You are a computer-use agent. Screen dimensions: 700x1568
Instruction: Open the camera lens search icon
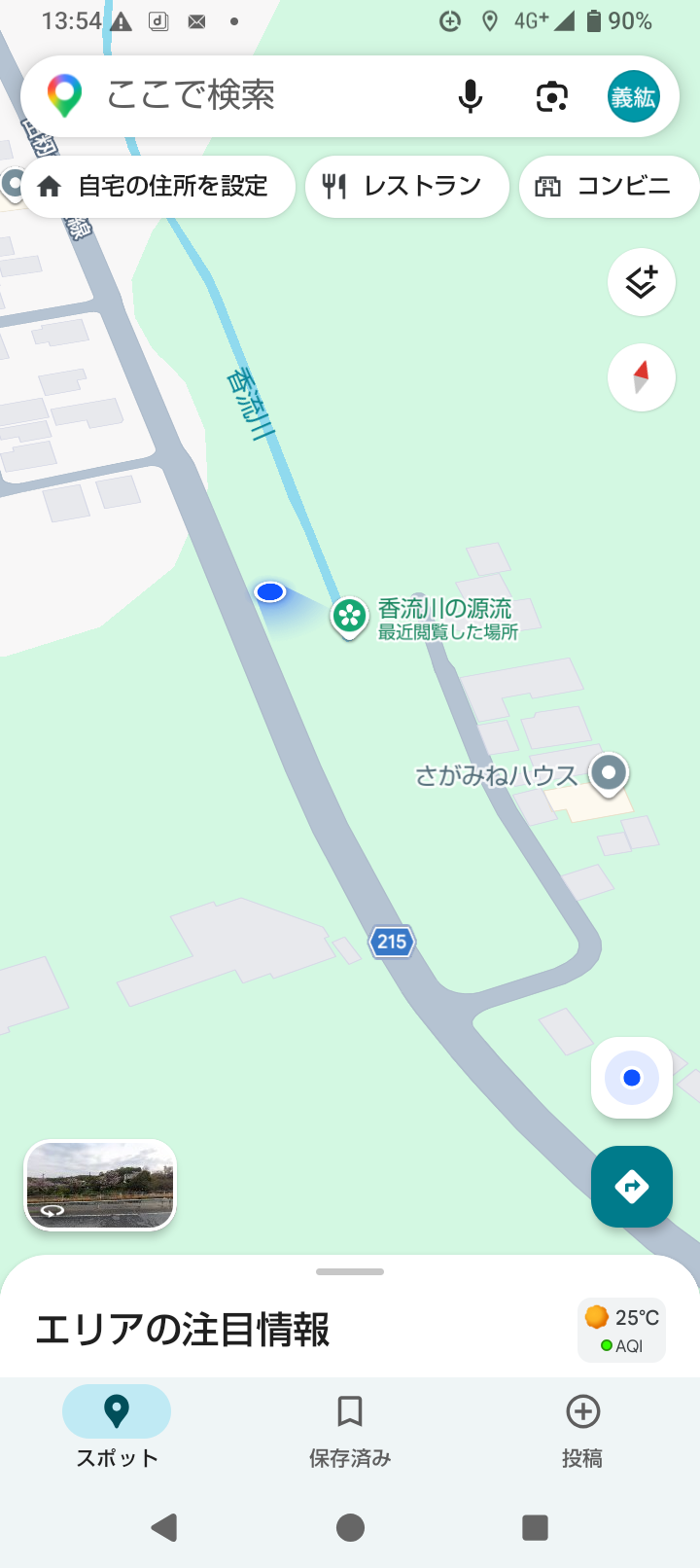click(552, 96)
